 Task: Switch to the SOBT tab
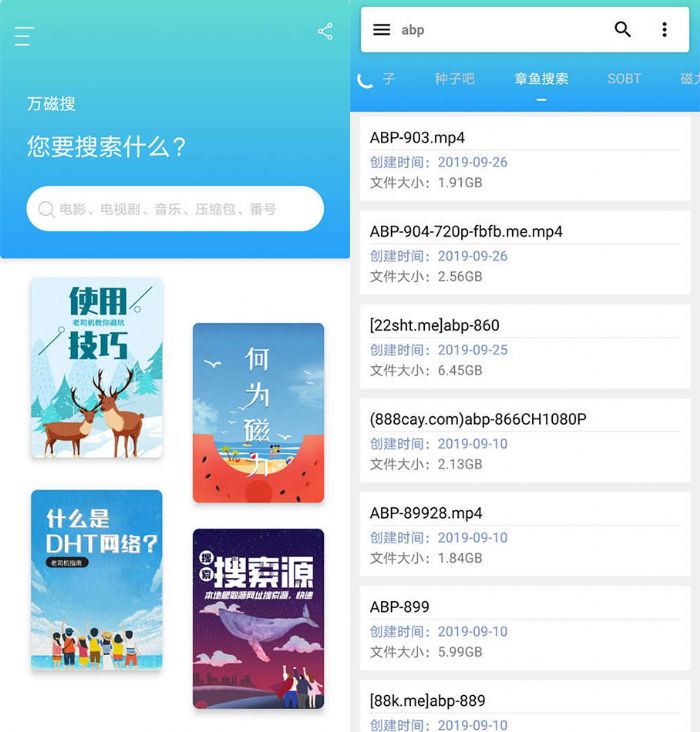624,79
